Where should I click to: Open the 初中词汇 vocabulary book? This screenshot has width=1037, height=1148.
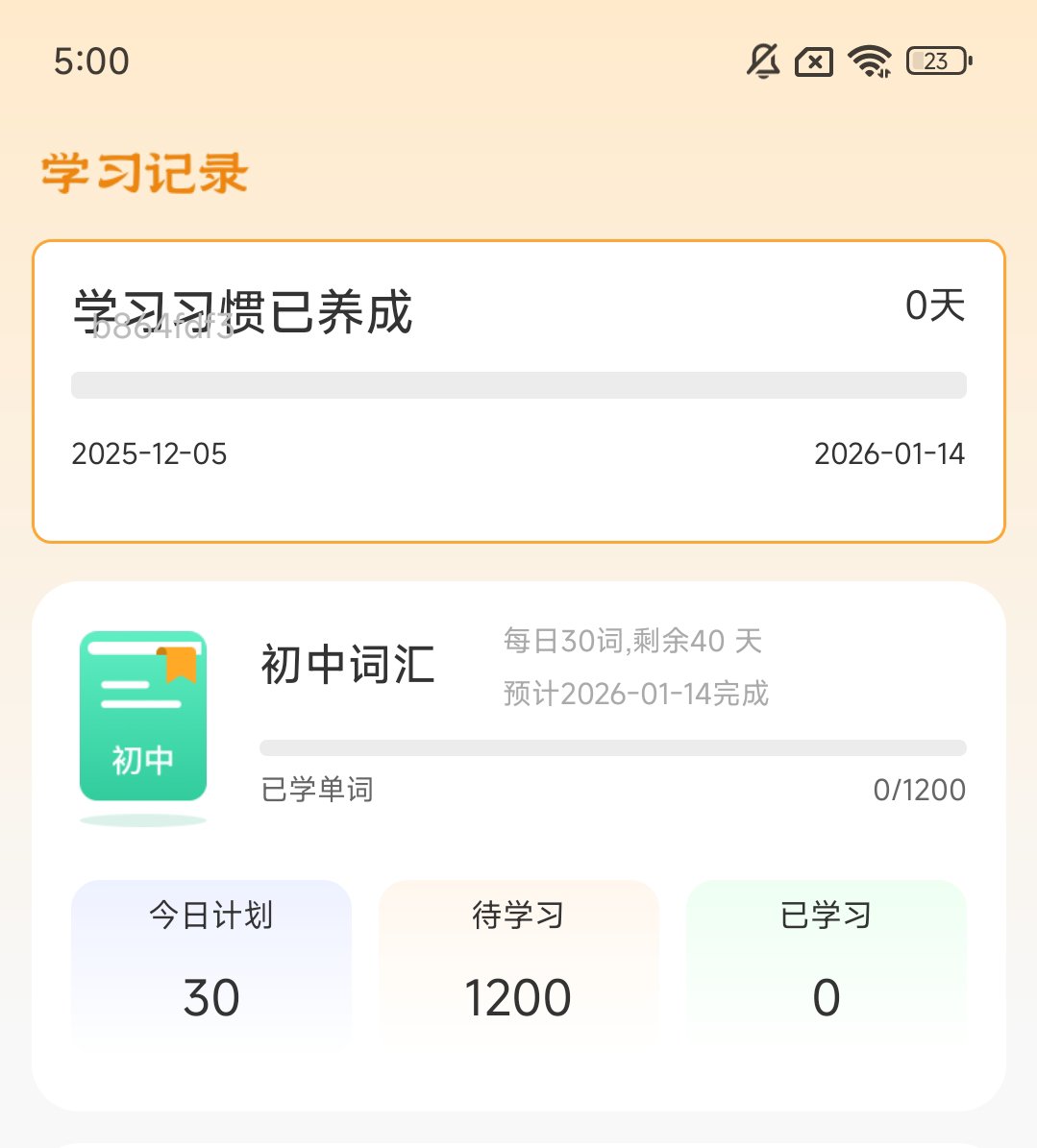[347, 665]
